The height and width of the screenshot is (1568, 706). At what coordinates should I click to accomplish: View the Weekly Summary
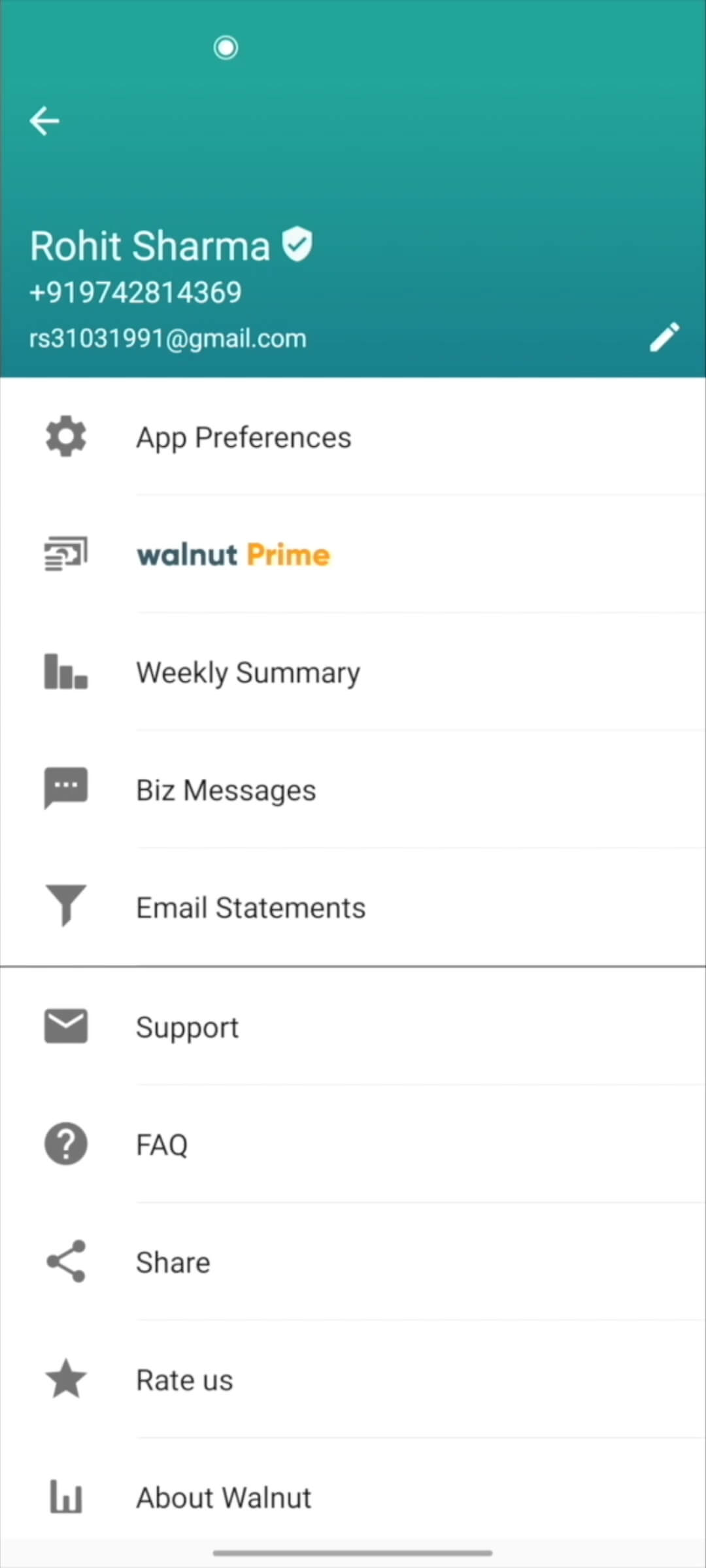tap(248, 672)
